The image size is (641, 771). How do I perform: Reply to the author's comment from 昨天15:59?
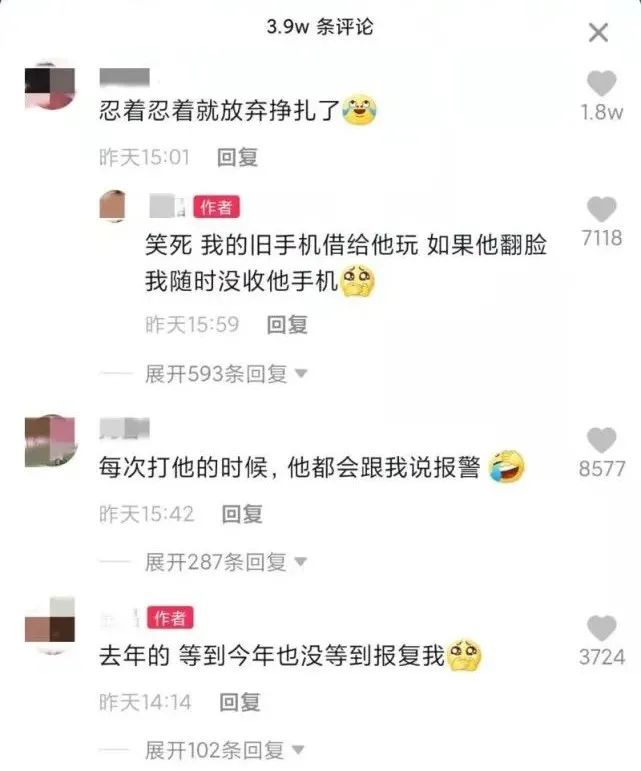tap(287, 324)
